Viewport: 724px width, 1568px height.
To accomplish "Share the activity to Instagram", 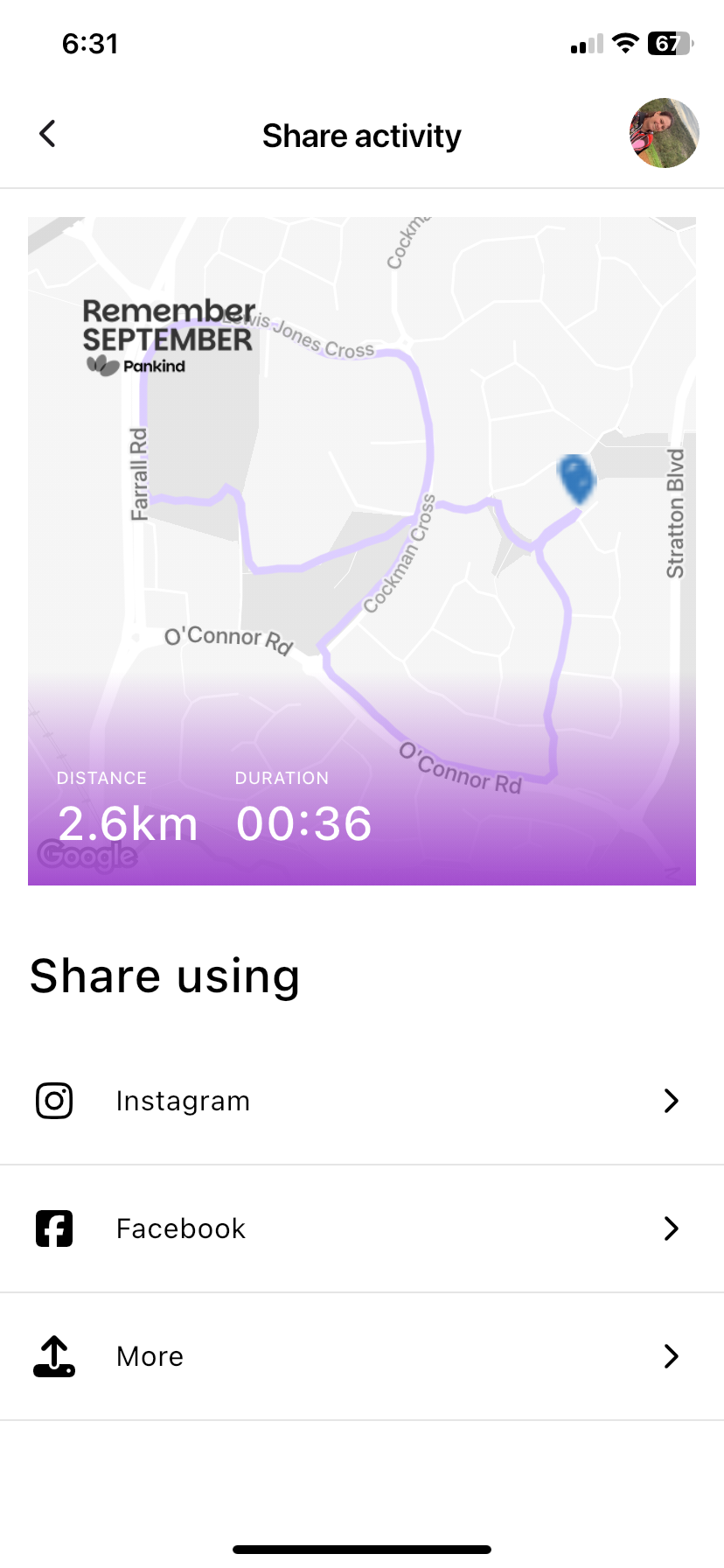I will tap(361, 1101).
